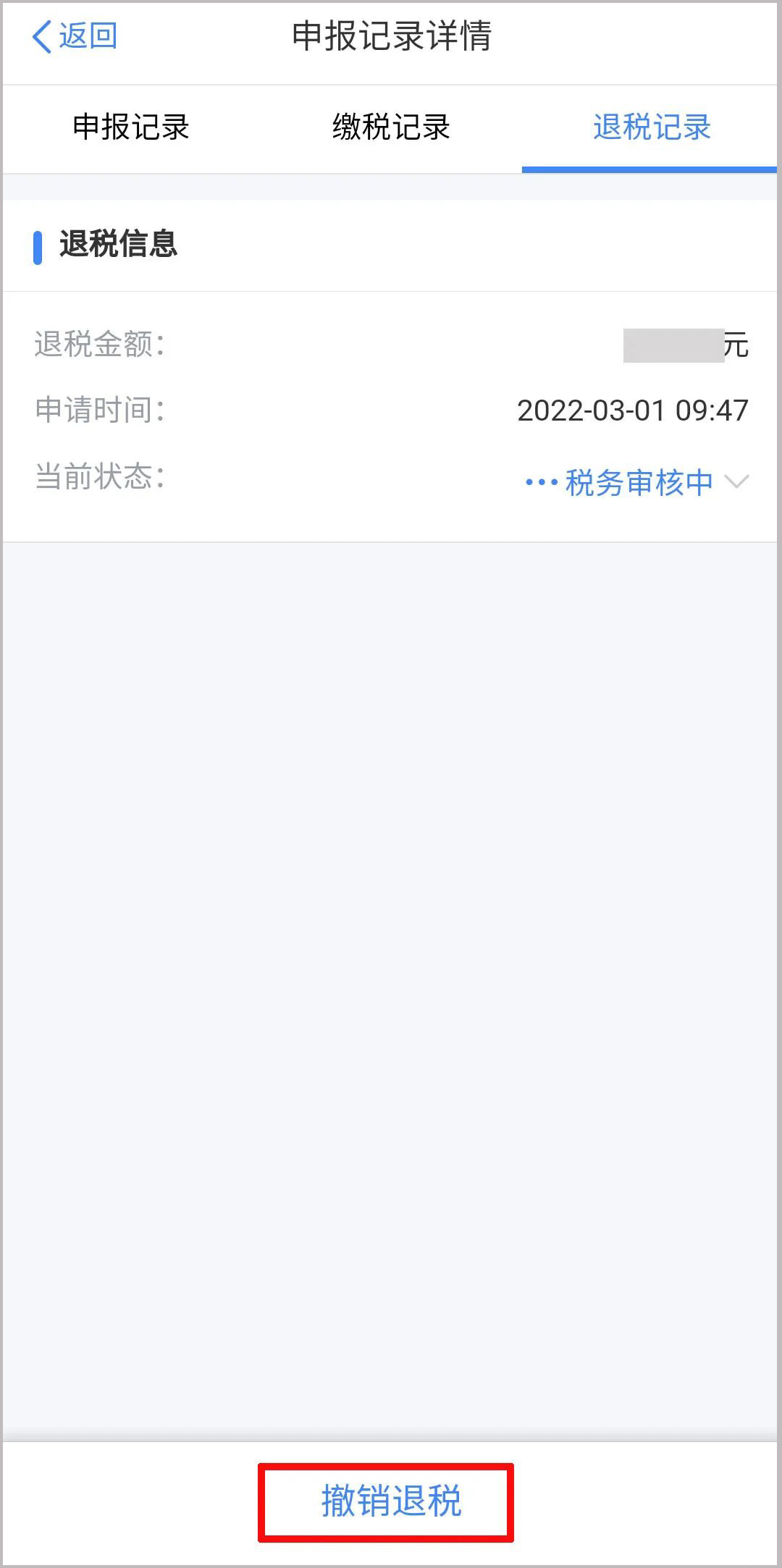This screenshot has width=782, height=1568.
Task: Switch to the 缴税记录 tab
Action: click(x=391, y=127)
